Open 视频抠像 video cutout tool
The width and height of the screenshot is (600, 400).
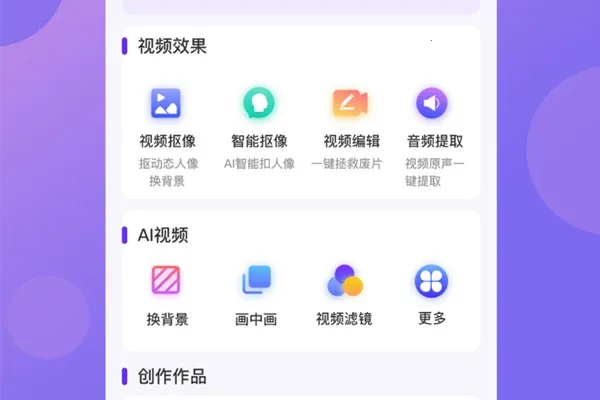pos(167,104)
